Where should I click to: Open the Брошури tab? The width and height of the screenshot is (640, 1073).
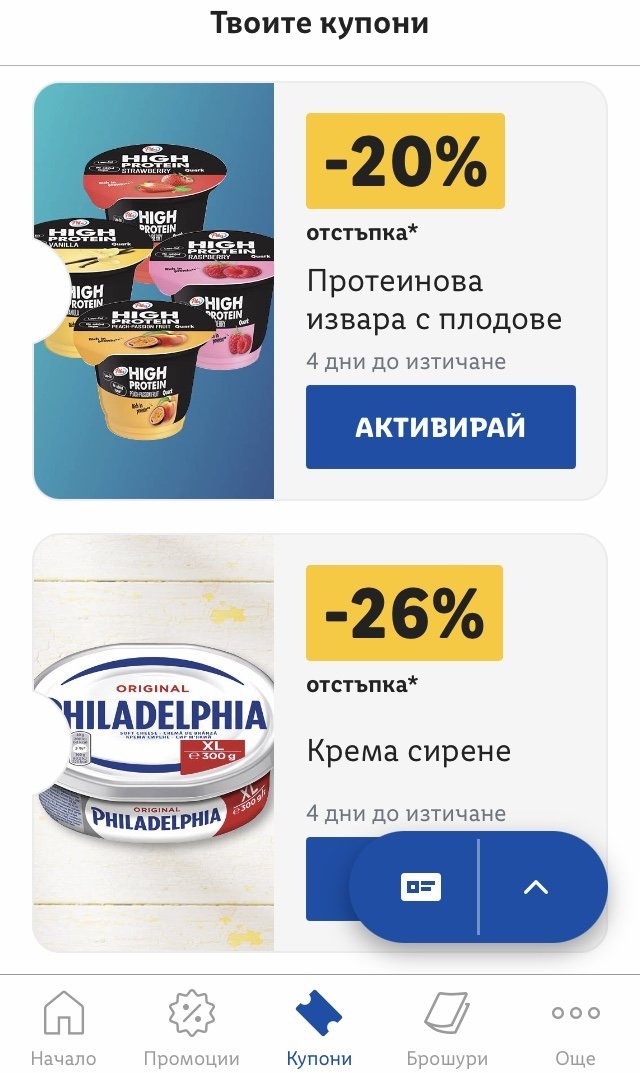pyautogui.click(x=447, y=1027)
